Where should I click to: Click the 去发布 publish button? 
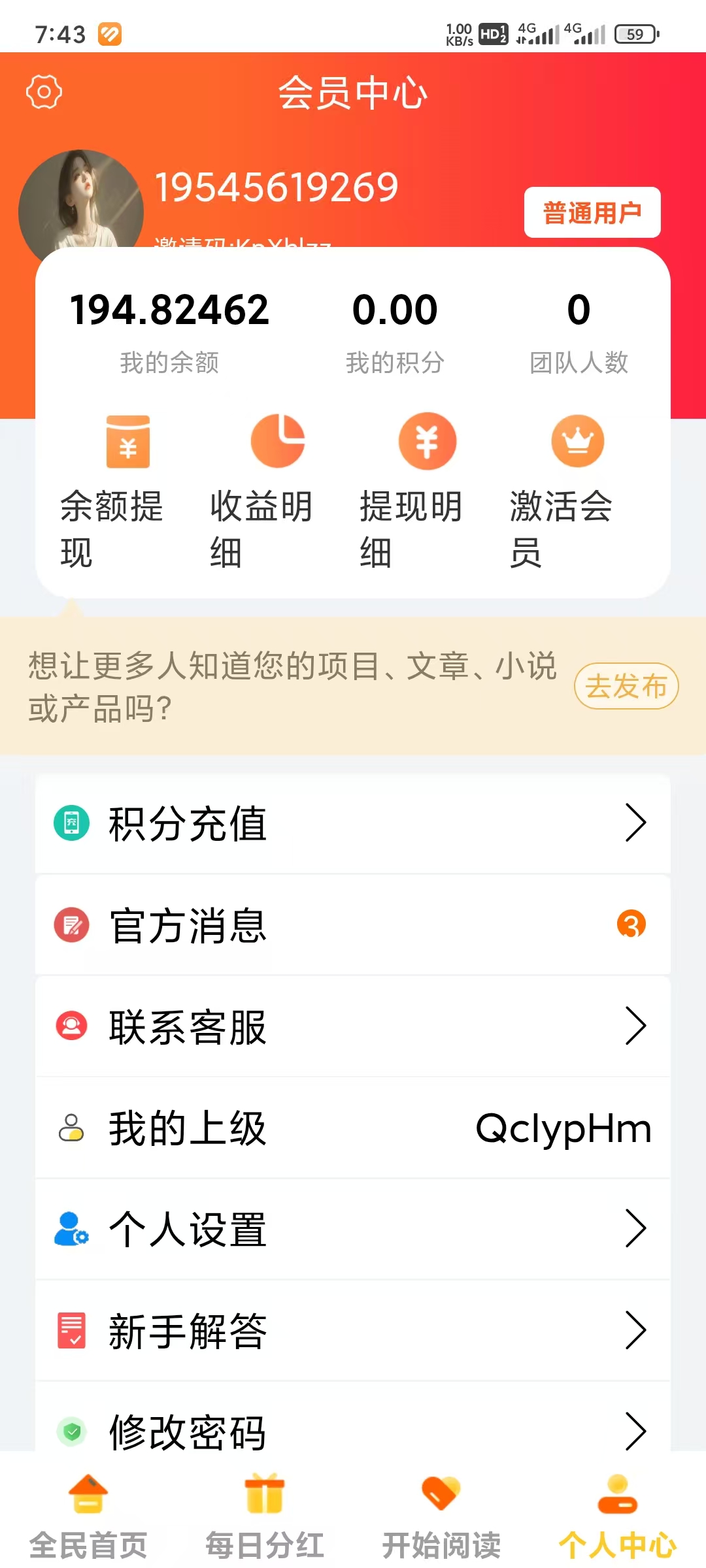coord(626,686)
